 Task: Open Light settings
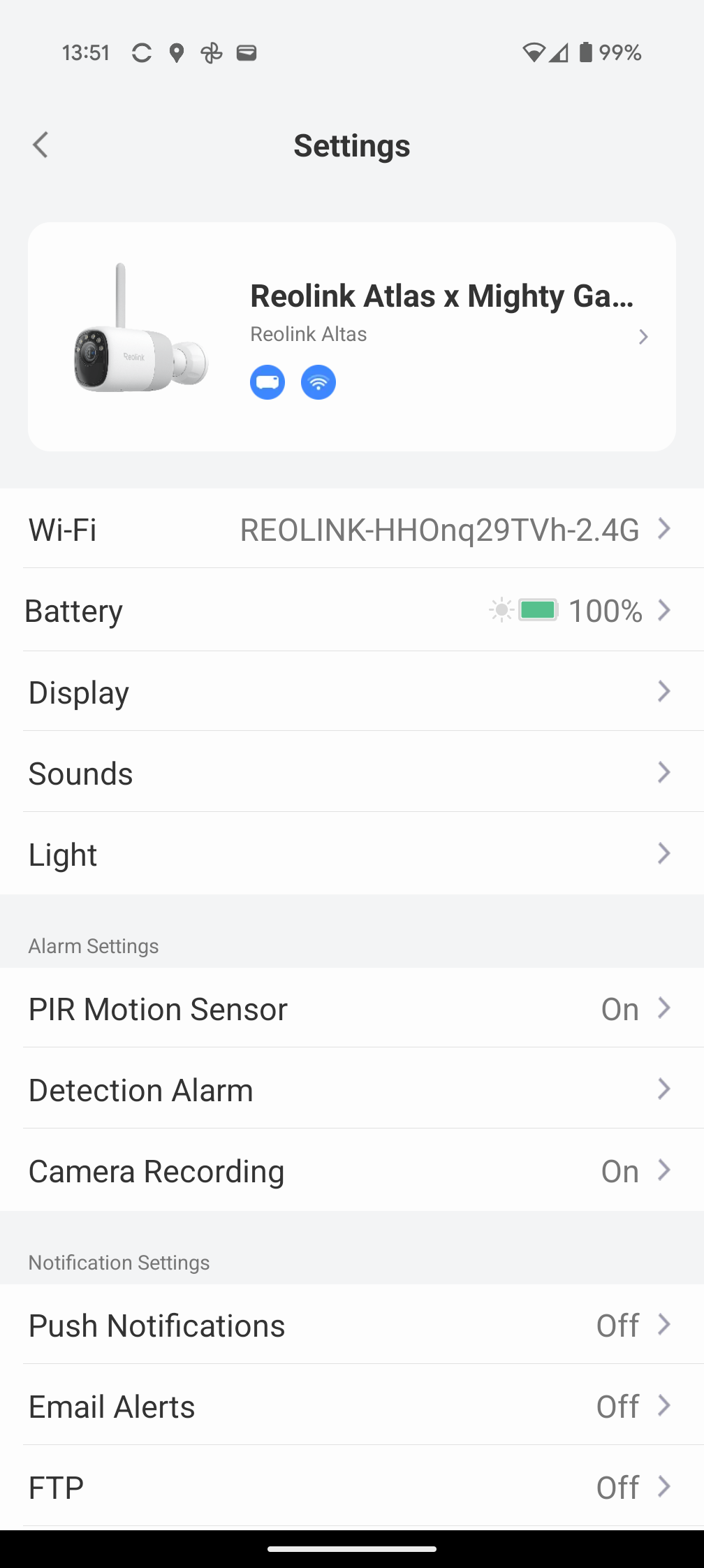[x=352, y=854]
